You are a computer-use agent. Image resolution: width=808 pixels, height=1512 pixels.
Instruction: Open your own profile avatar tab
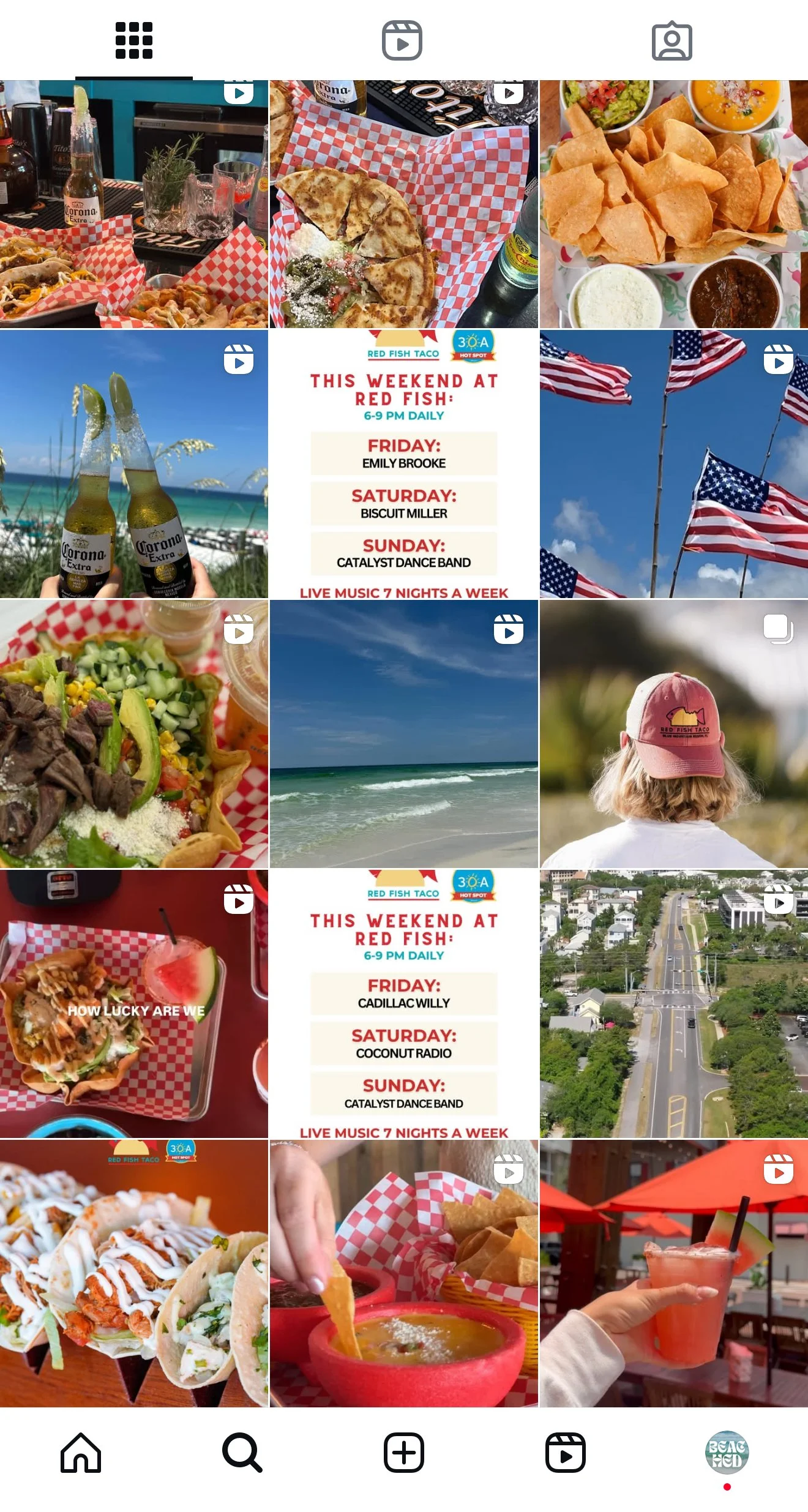[727, 1451]
